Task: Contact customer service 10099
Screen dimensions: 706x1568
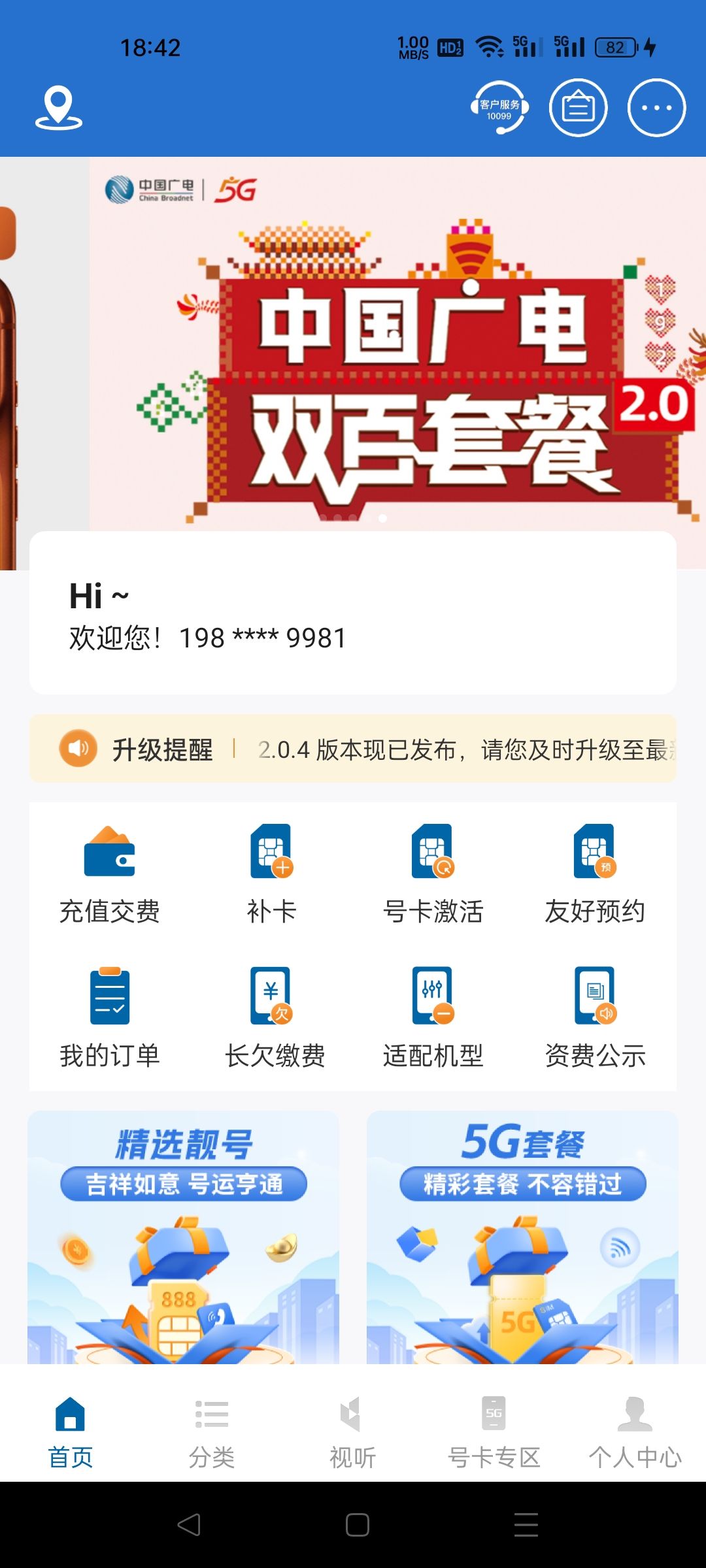Action: coord(500,108)
